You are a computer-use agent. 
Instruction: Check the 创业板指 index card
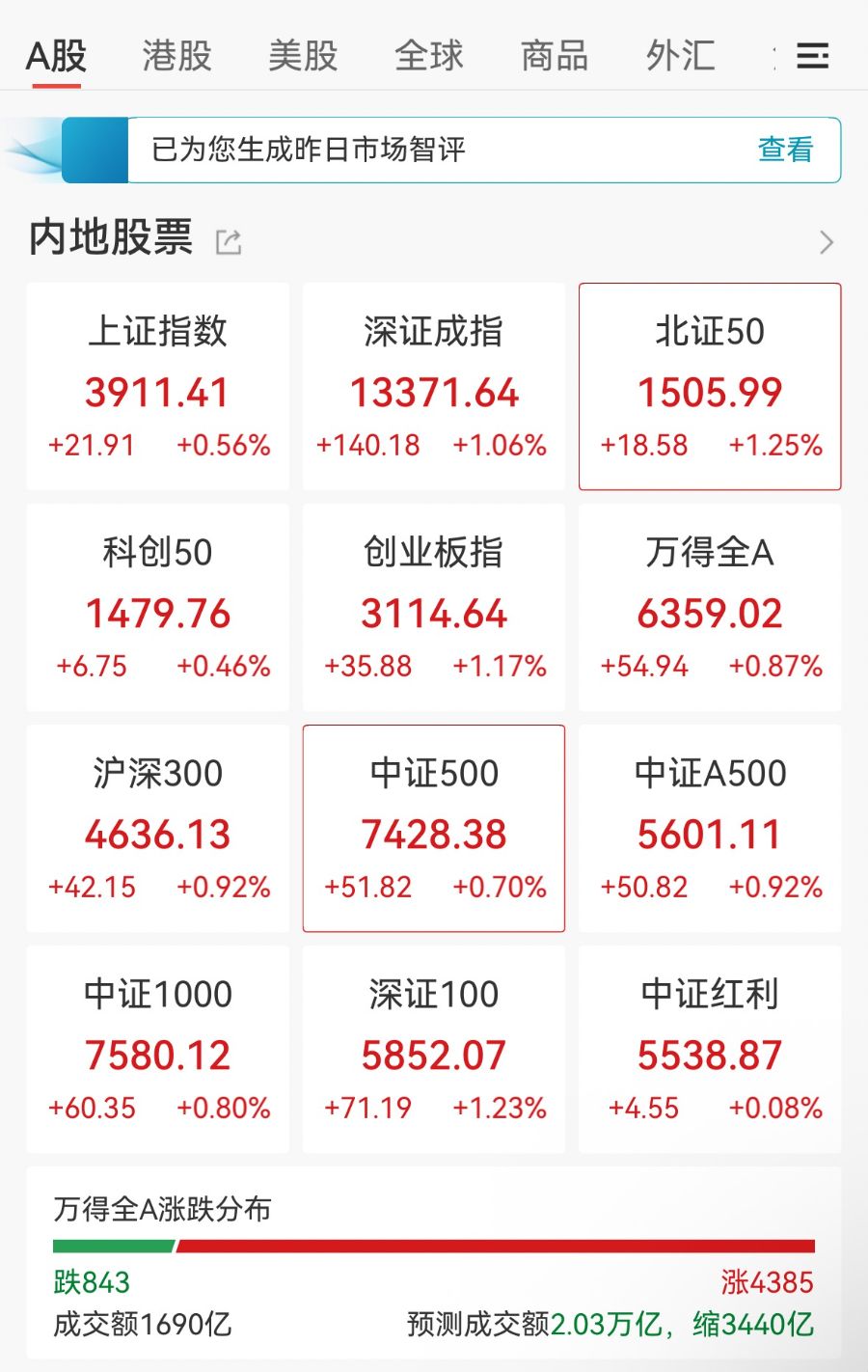tap(434, 607)
